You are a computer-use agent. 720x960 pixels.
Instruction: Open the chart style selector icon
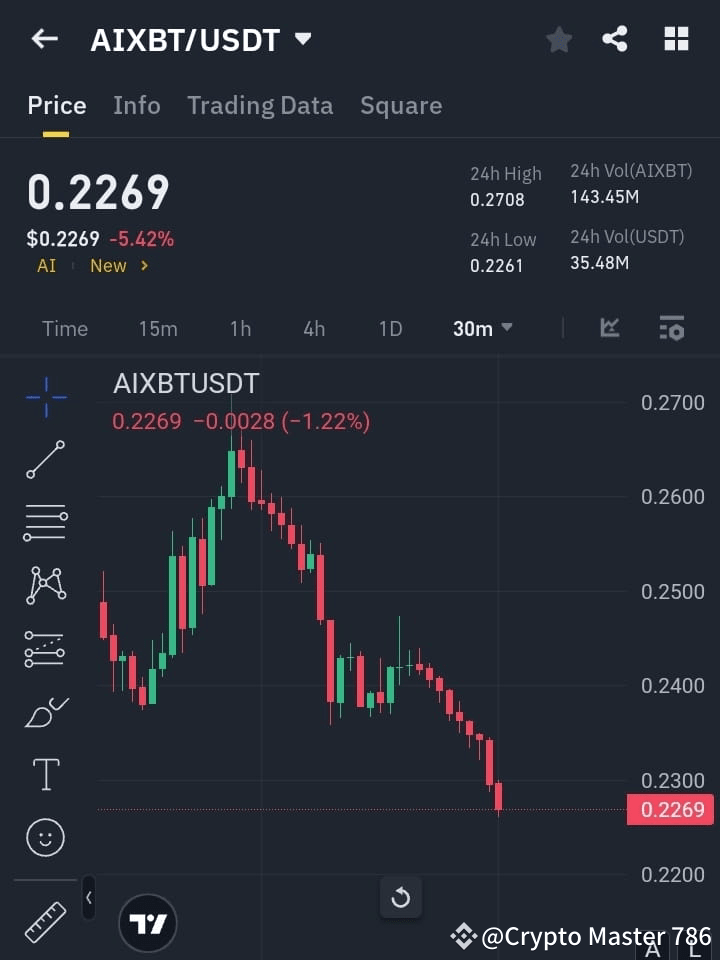(609, 328)
